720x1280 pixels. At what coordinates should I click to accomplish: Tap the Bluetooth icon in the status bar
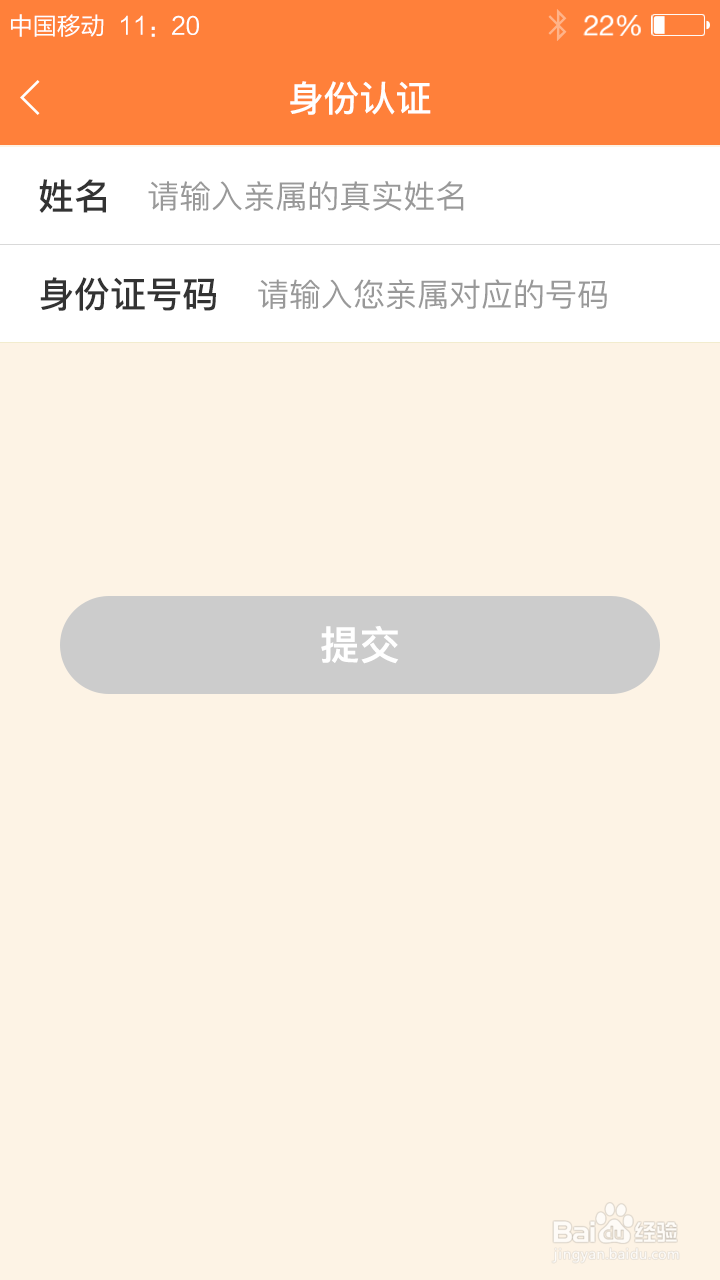point(560,24)
